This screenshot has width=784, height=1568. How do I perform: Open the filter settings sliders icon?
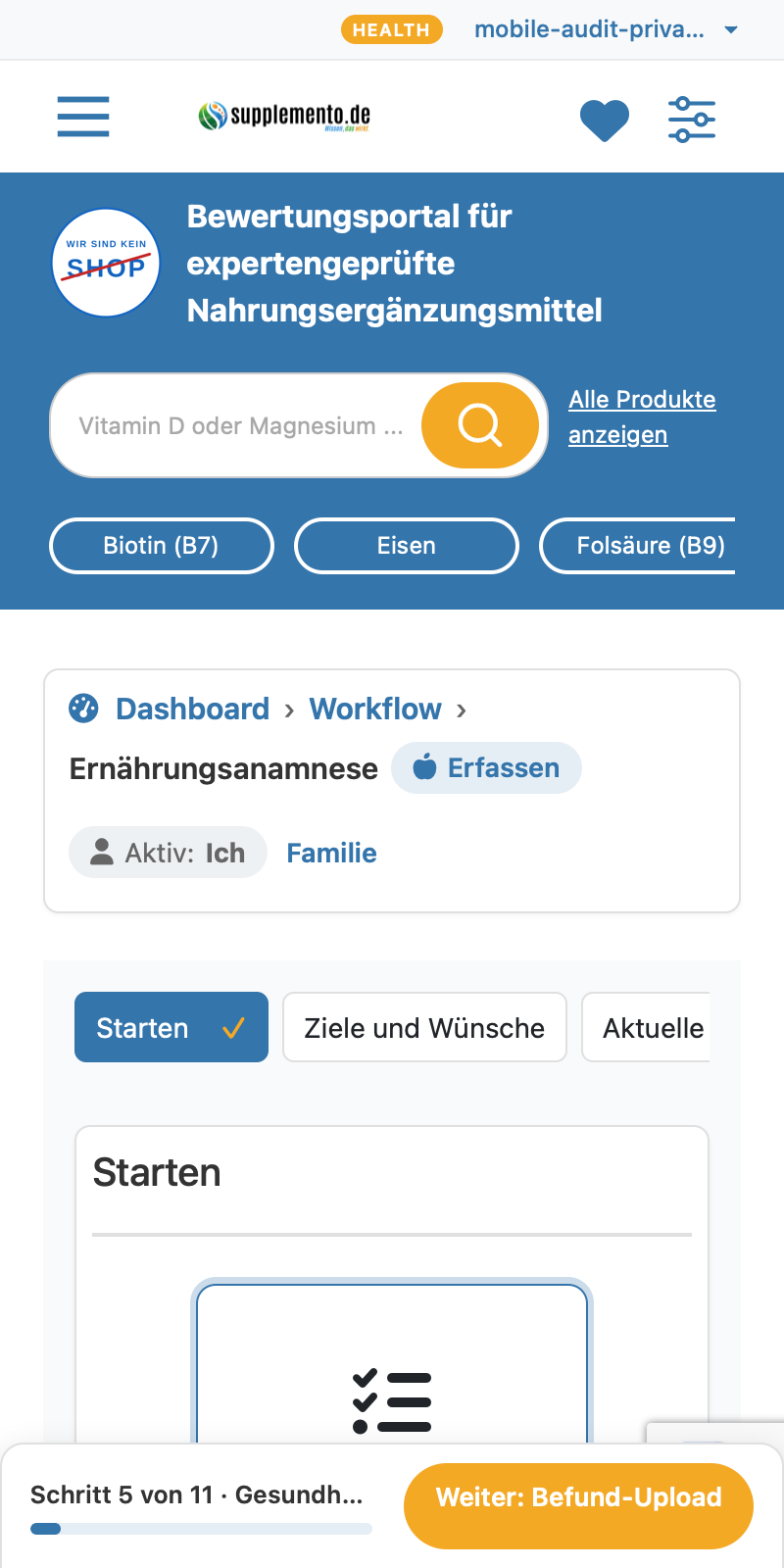(692, 120)
